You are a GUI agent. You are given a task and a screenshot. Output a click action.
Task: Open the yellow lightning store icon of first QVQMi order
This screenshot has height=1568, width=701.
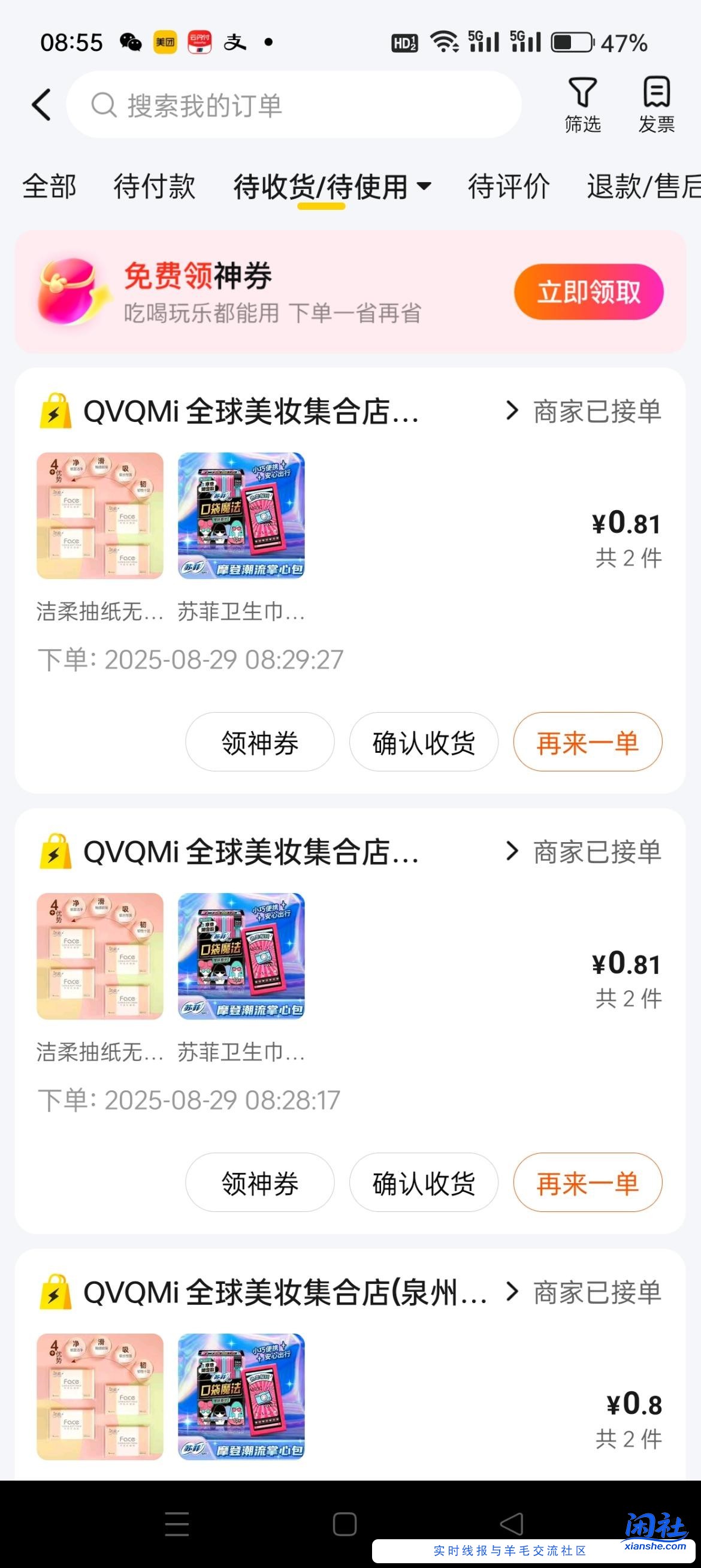tap(55, 411)
